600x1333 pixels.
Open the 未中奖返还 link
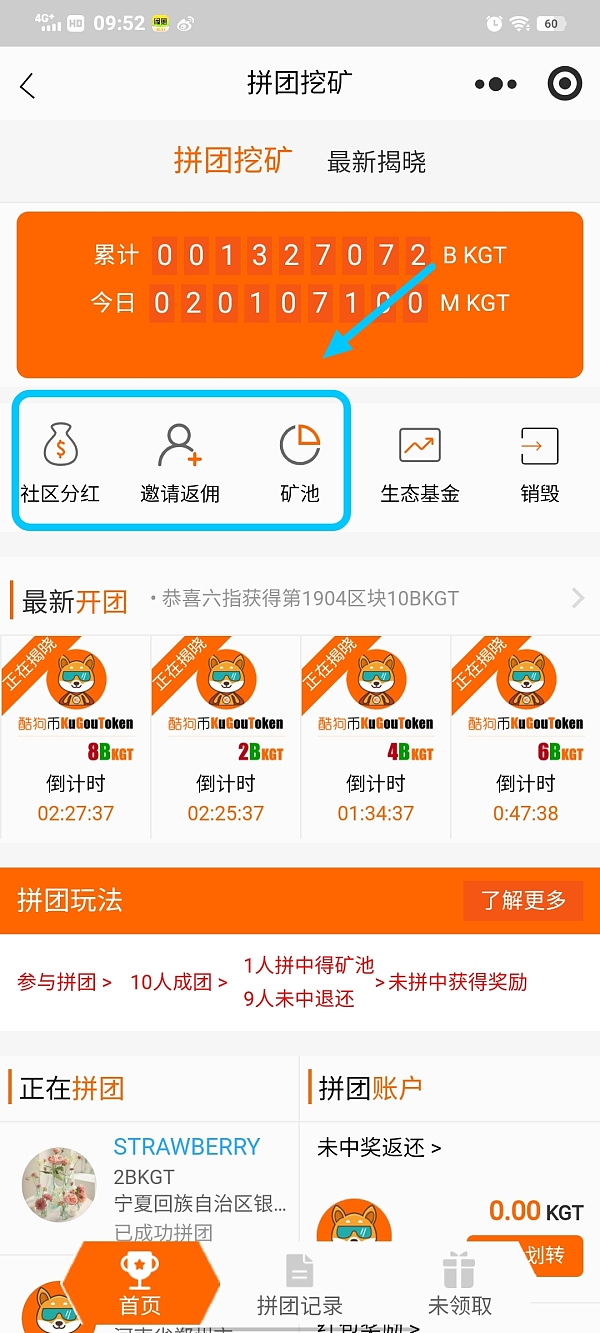(379, 1148)
